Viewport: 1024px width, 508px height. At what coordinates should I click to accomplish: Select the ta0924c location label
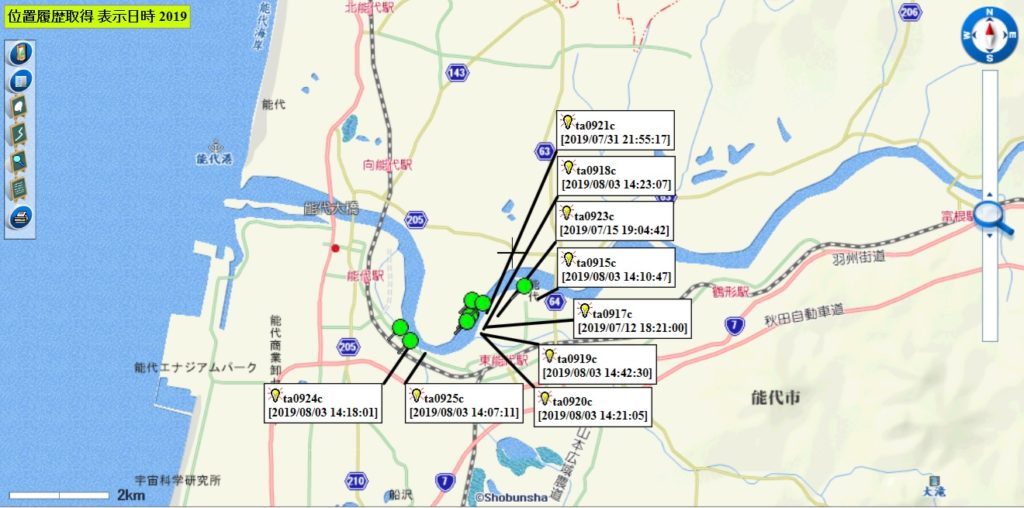(323, 404)
